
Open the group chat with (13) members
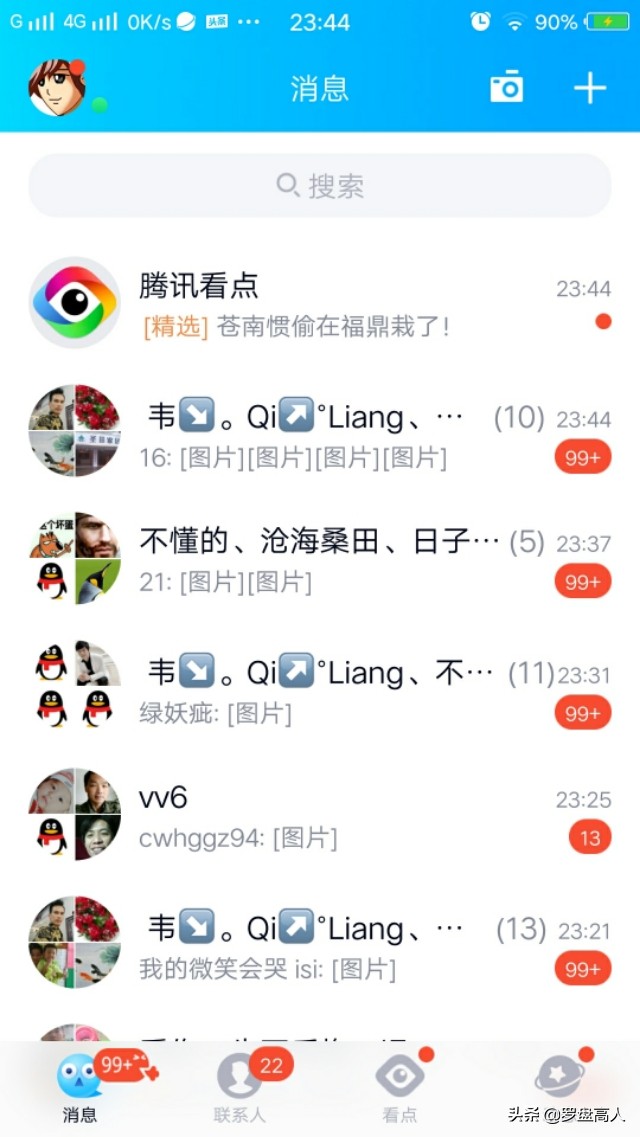click(x=320, y=942)
